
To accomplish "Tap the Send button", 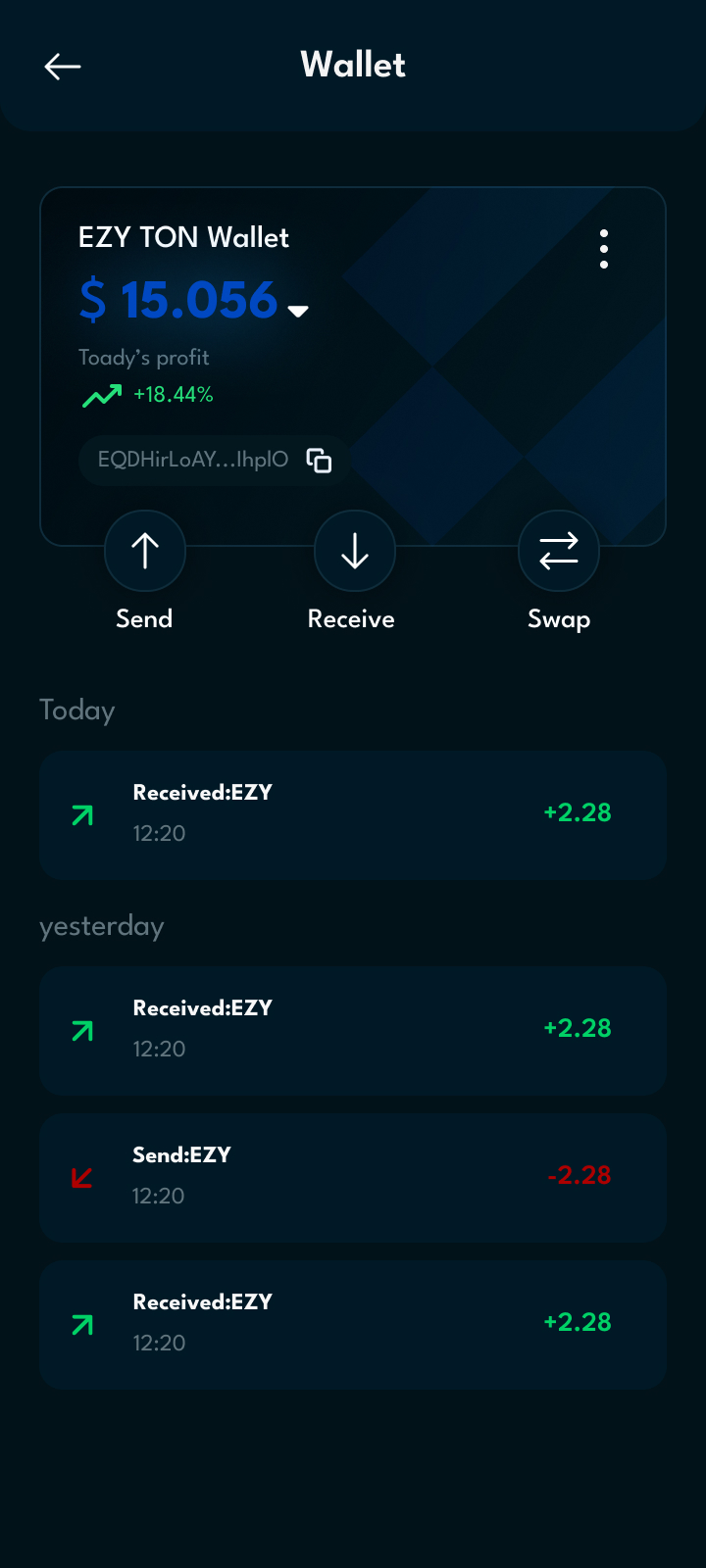I will coord(145,551).
